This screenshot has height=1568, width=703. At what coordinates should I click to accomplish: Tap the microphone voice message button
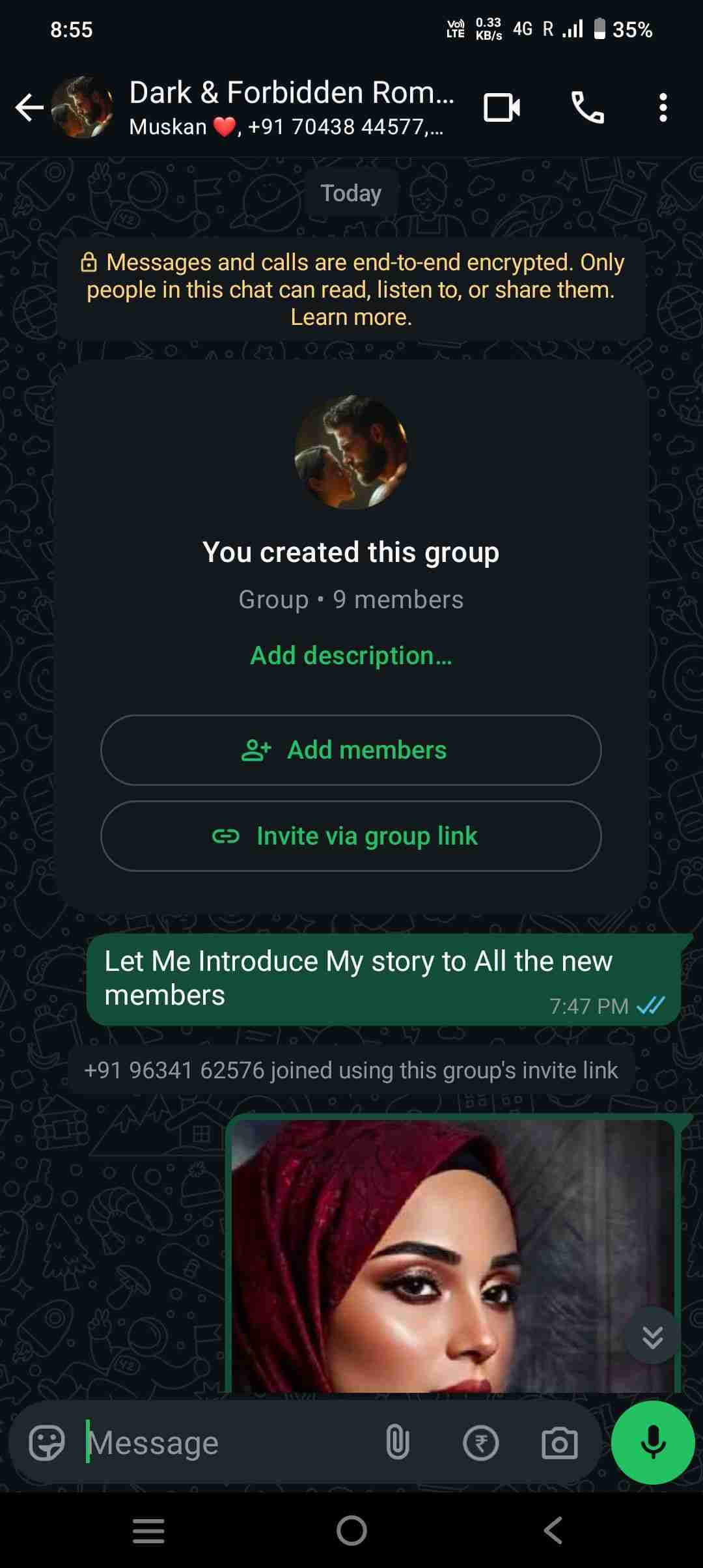[653, 1443]
